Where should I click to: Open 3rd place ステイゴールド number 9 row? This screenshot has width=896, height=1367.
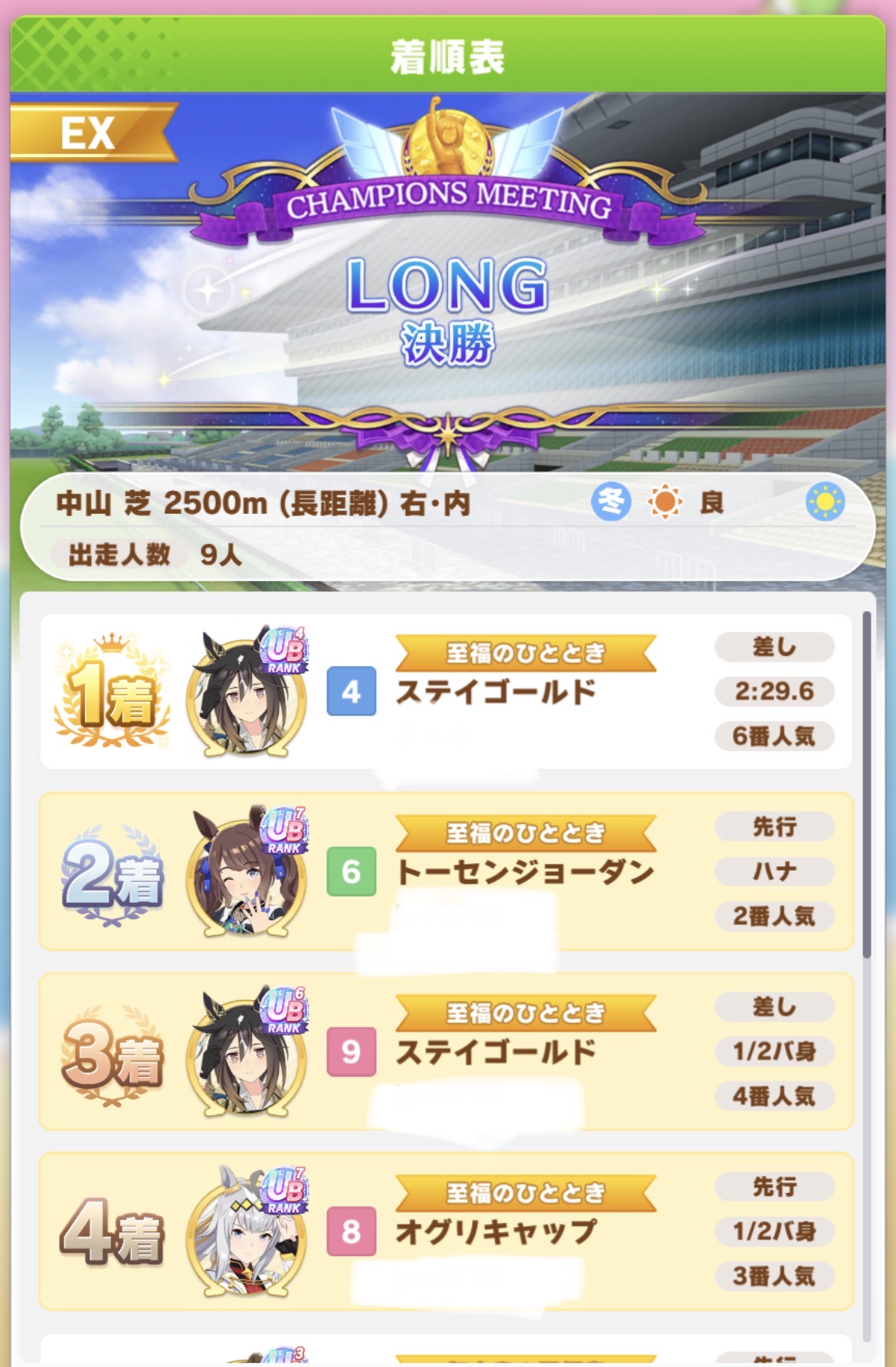click(446, 1051)
